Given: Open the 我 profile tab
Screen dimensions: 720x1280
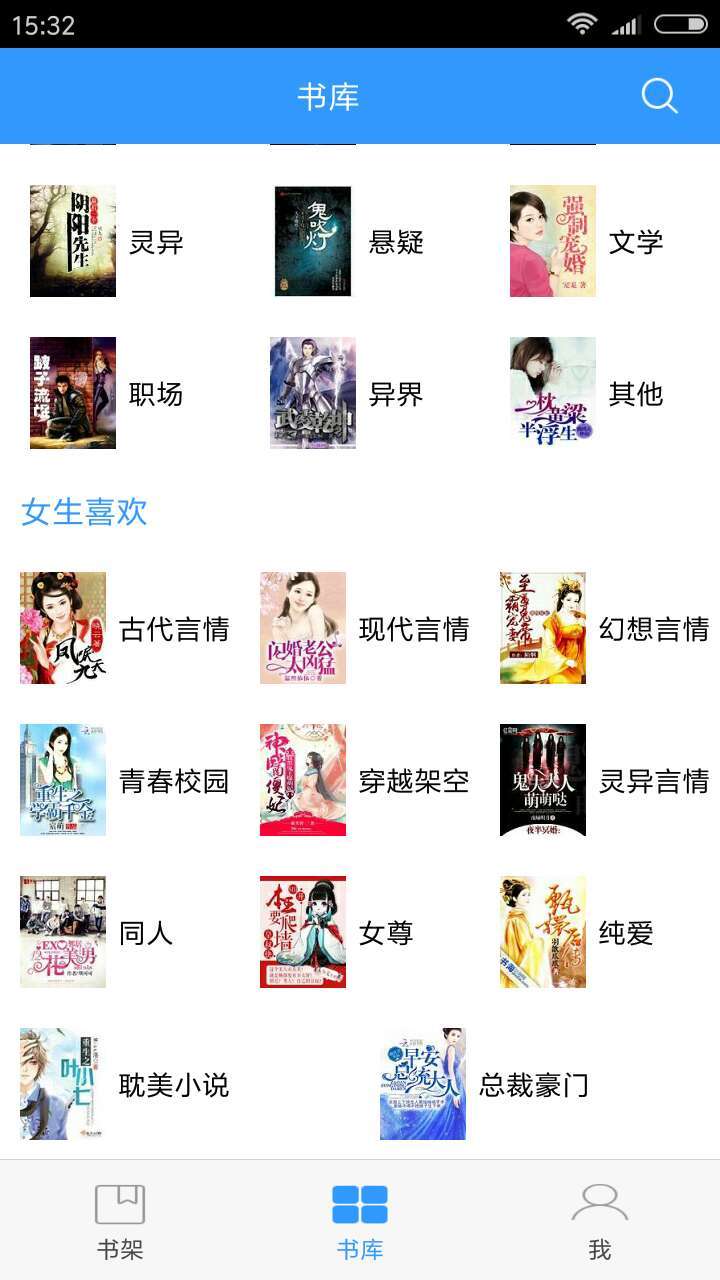Looking at the screenshot, I should (x=599, y=1220).
